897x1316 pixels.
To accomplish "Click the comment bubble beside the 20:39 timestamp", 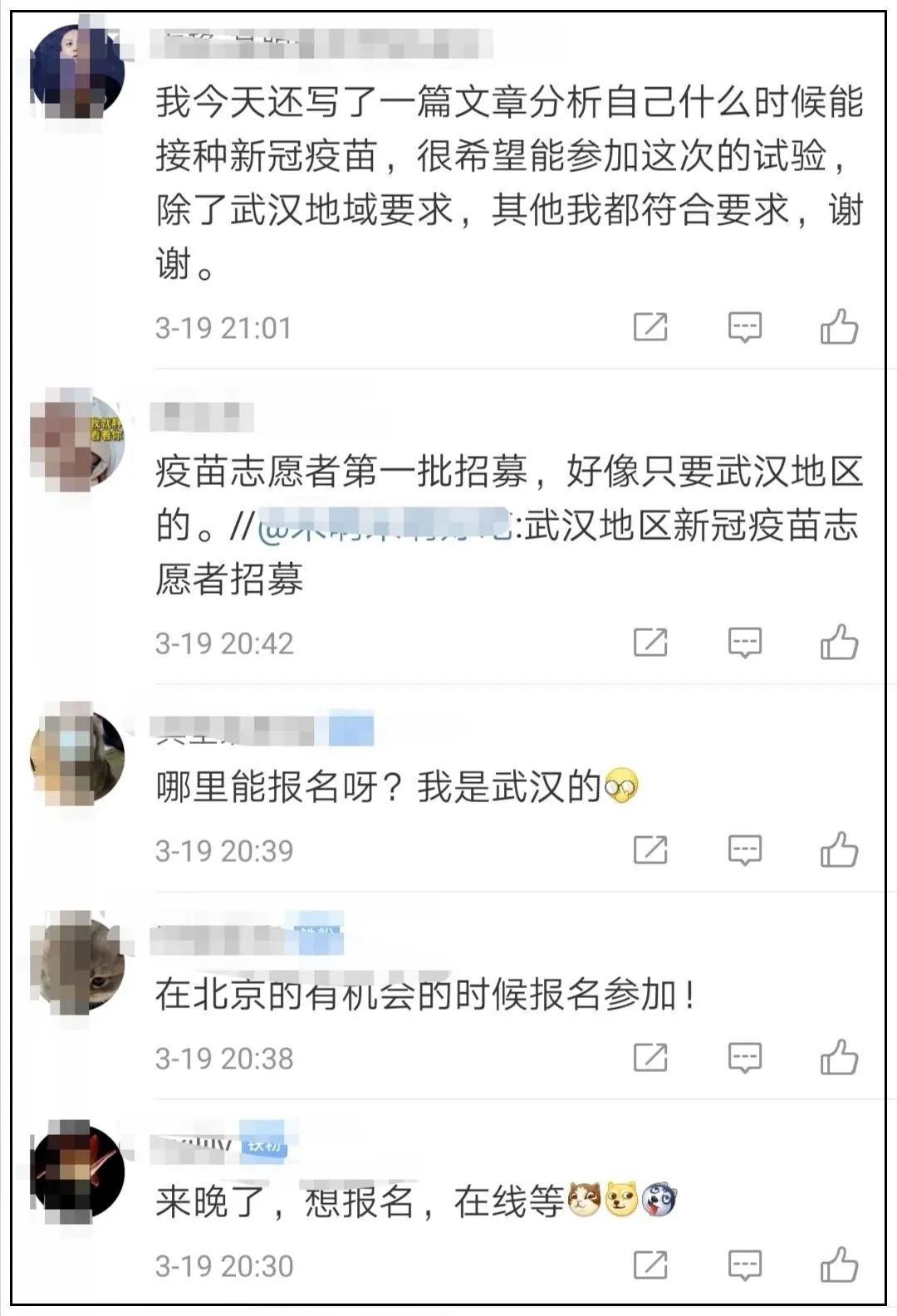I will pos(743,848).
